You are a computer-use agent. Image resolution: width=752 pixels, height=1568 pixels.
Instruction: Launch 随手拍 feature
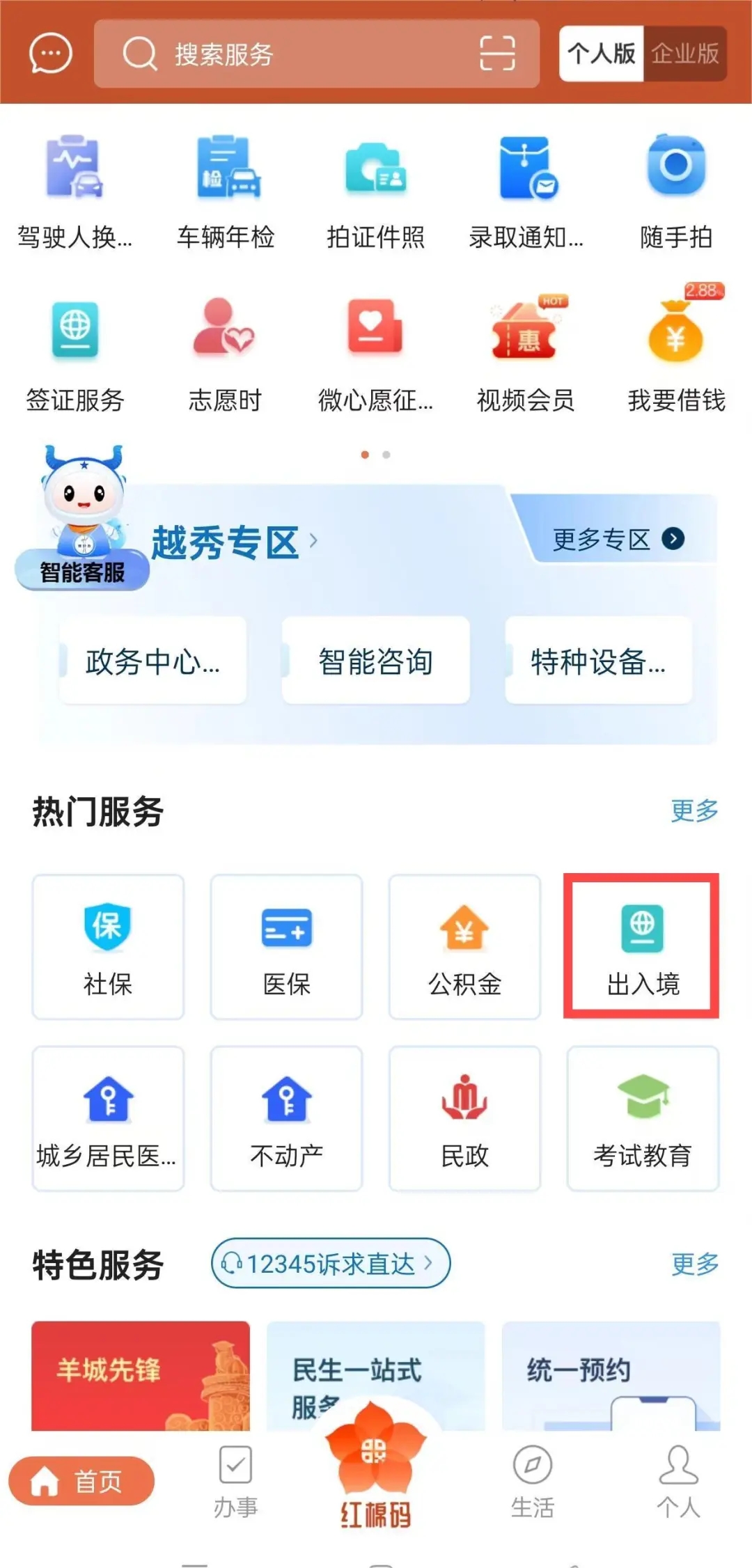(x=675, y=193)
